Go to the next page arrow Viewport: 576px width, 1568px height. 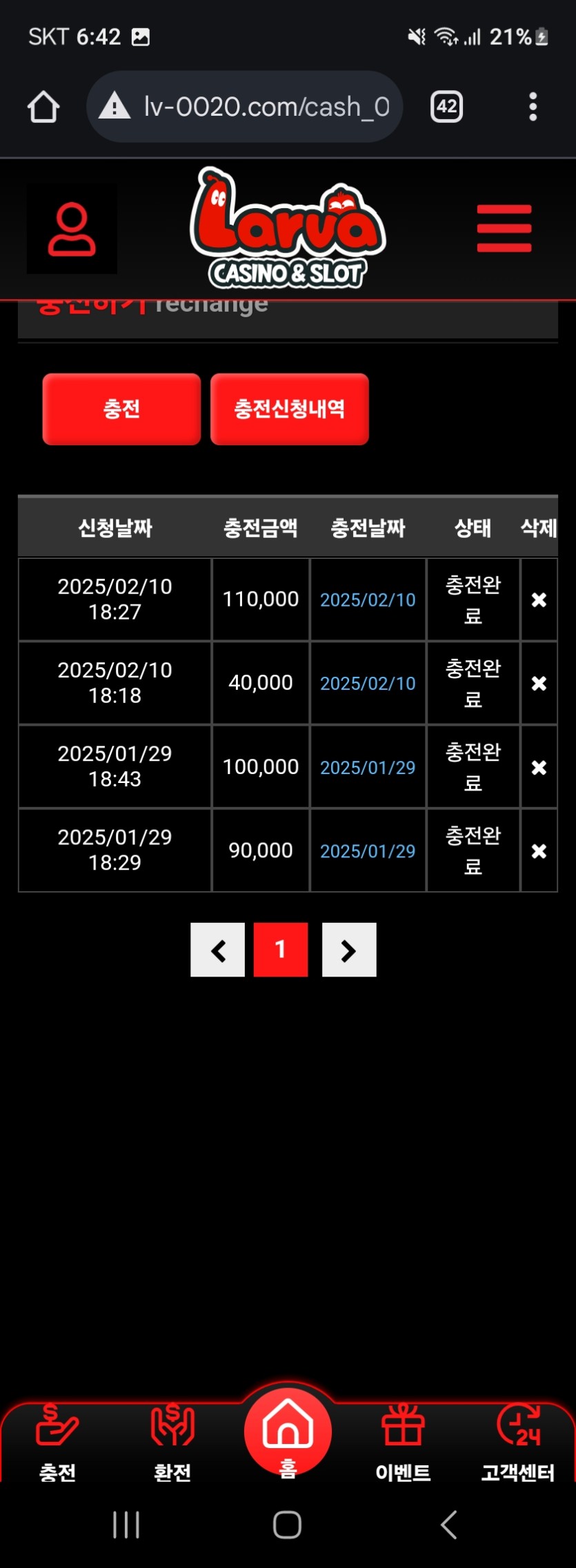pyautogui.click(x=349, y=950)
